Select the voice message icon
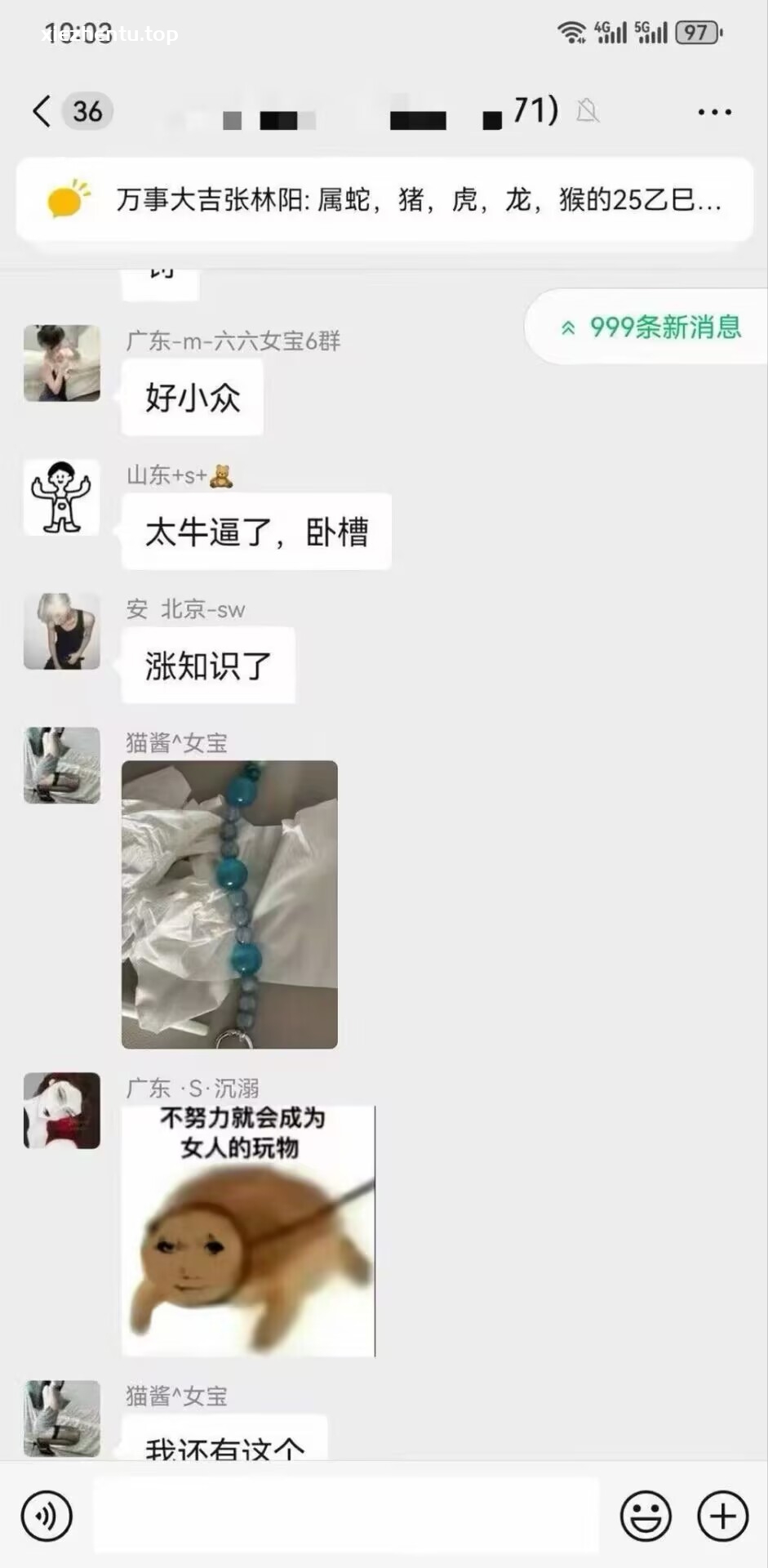 [47, 1515]
